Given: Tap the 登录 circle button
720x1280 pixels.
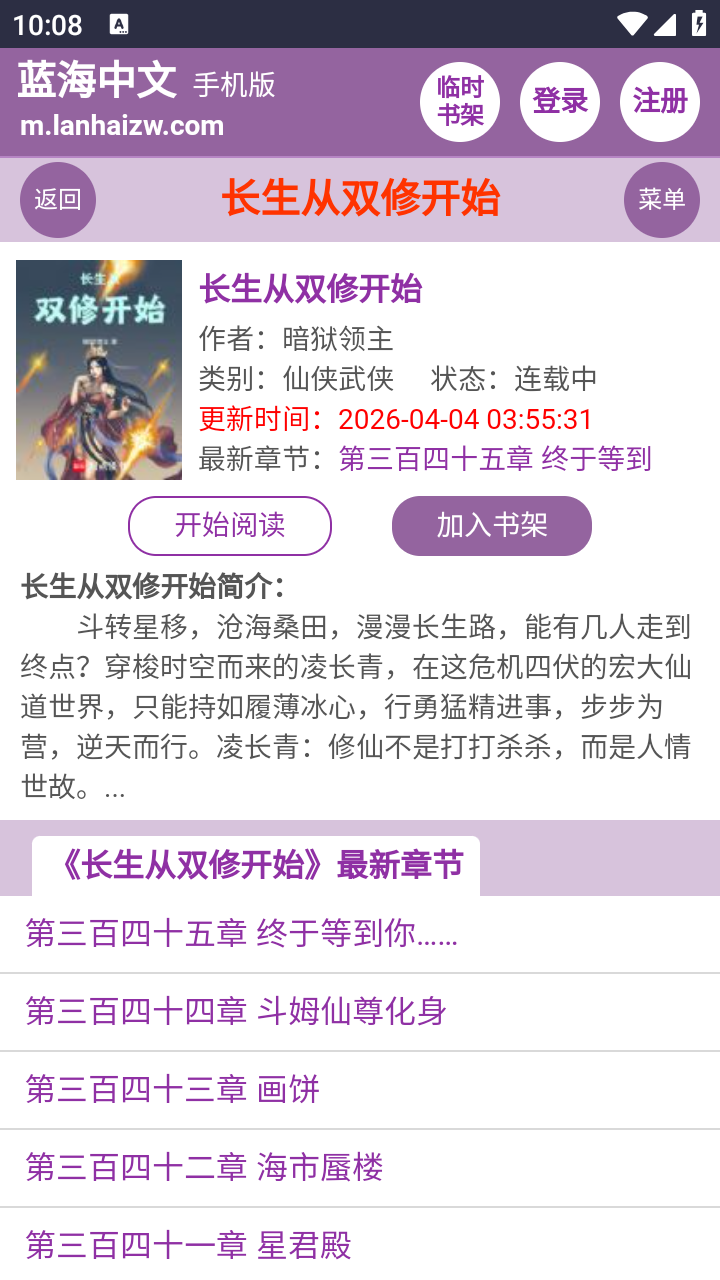Looking at the screenshot, I should tap(559, 102).
